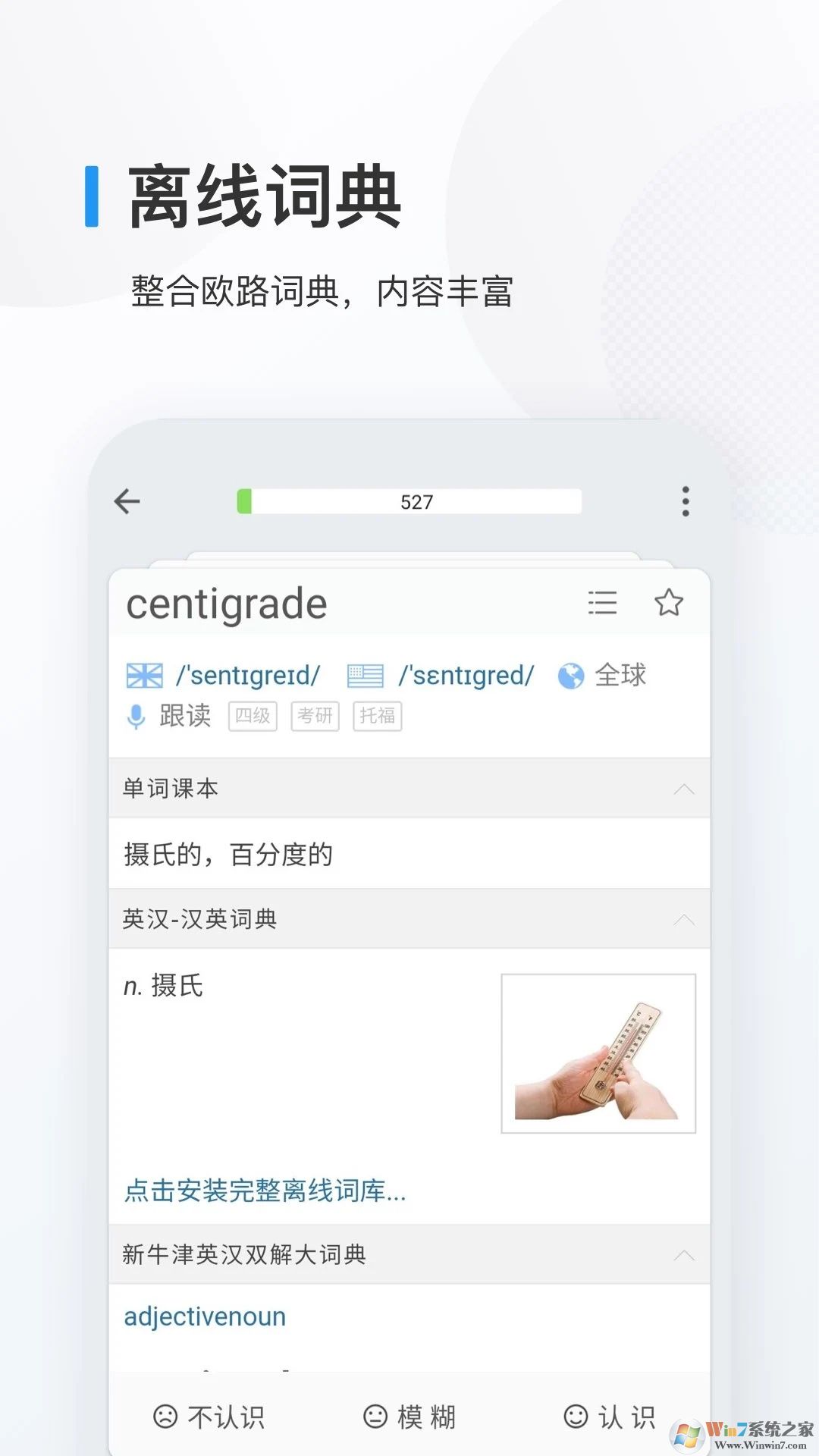Click the 527 progress bar

(414, 501)
